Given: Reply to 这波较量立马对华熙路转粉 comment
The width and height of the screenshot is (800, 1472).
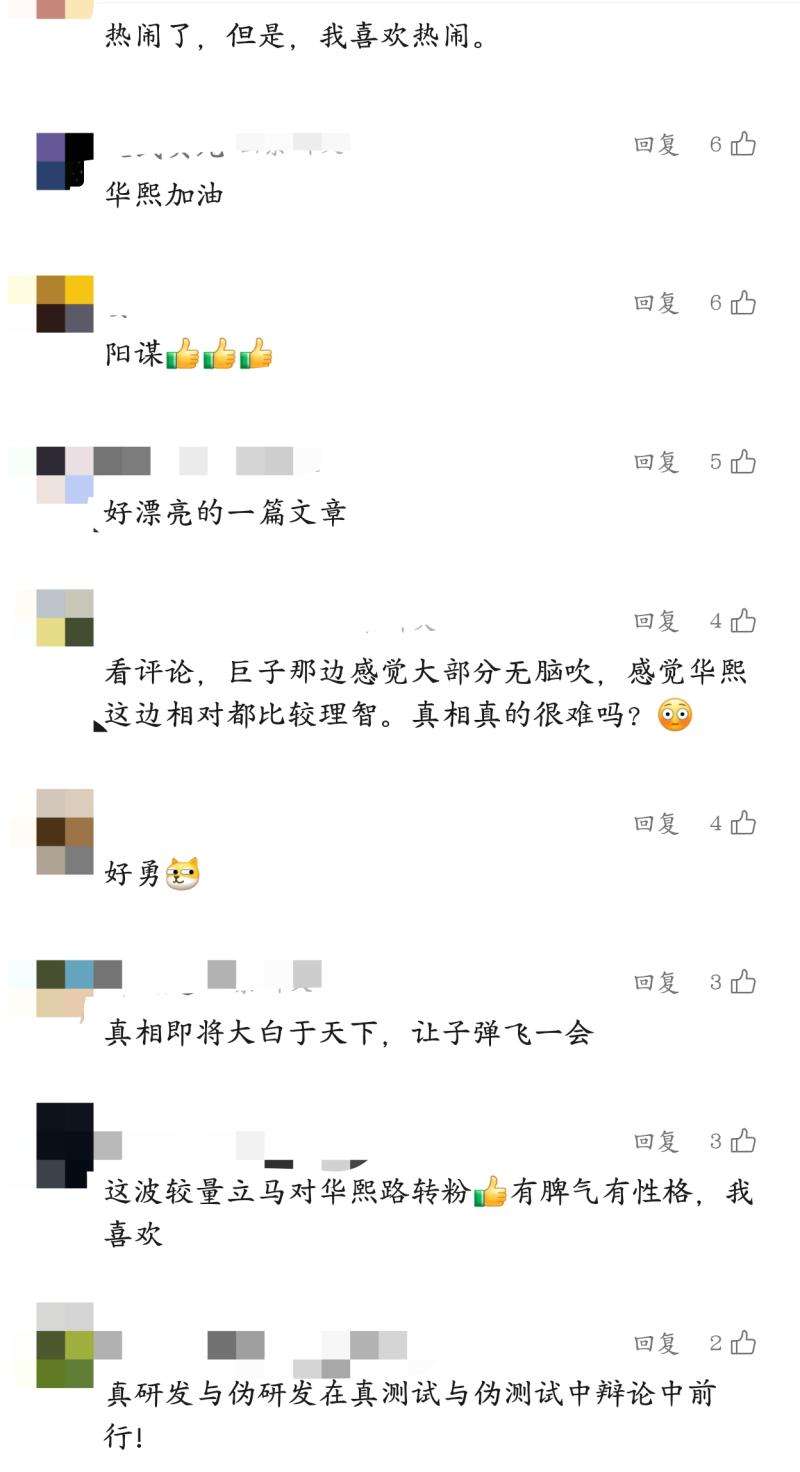Looking at the screenshot, I should [656, 1142].
